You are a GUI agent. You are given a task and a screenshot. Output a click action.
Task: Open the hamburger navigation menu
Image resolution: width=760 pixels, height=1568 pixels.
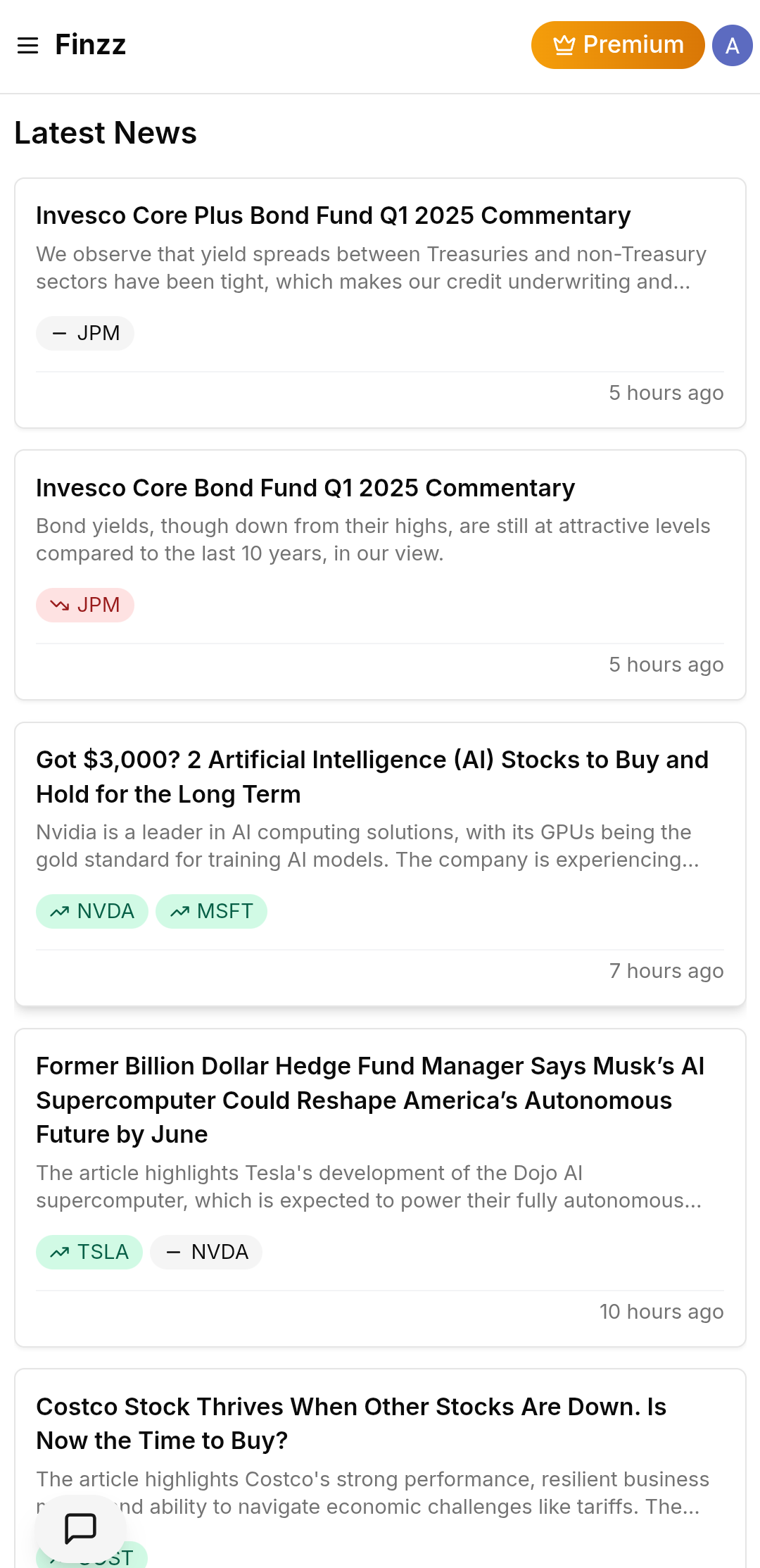coord(28,46)
